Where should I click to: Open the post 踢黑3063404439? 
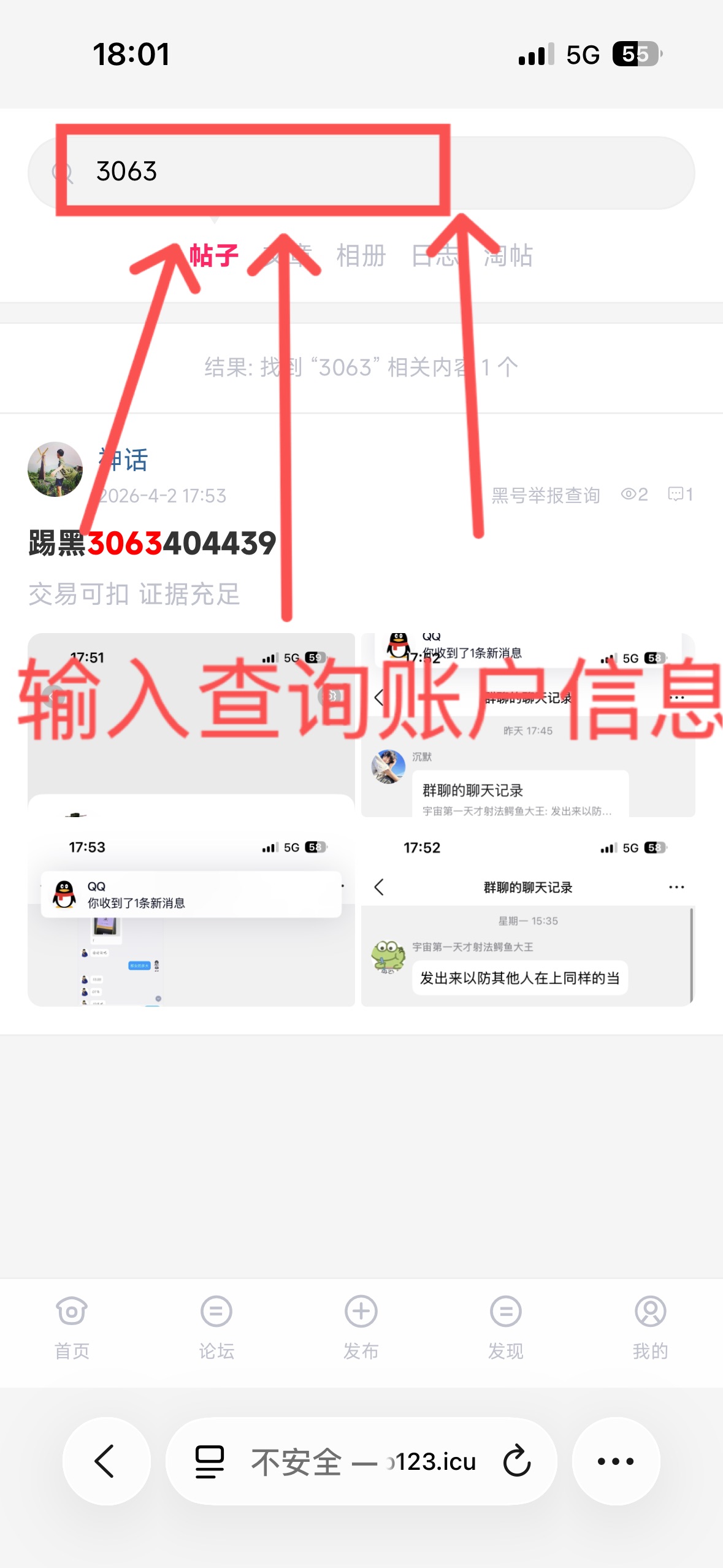tap(152, 544)
